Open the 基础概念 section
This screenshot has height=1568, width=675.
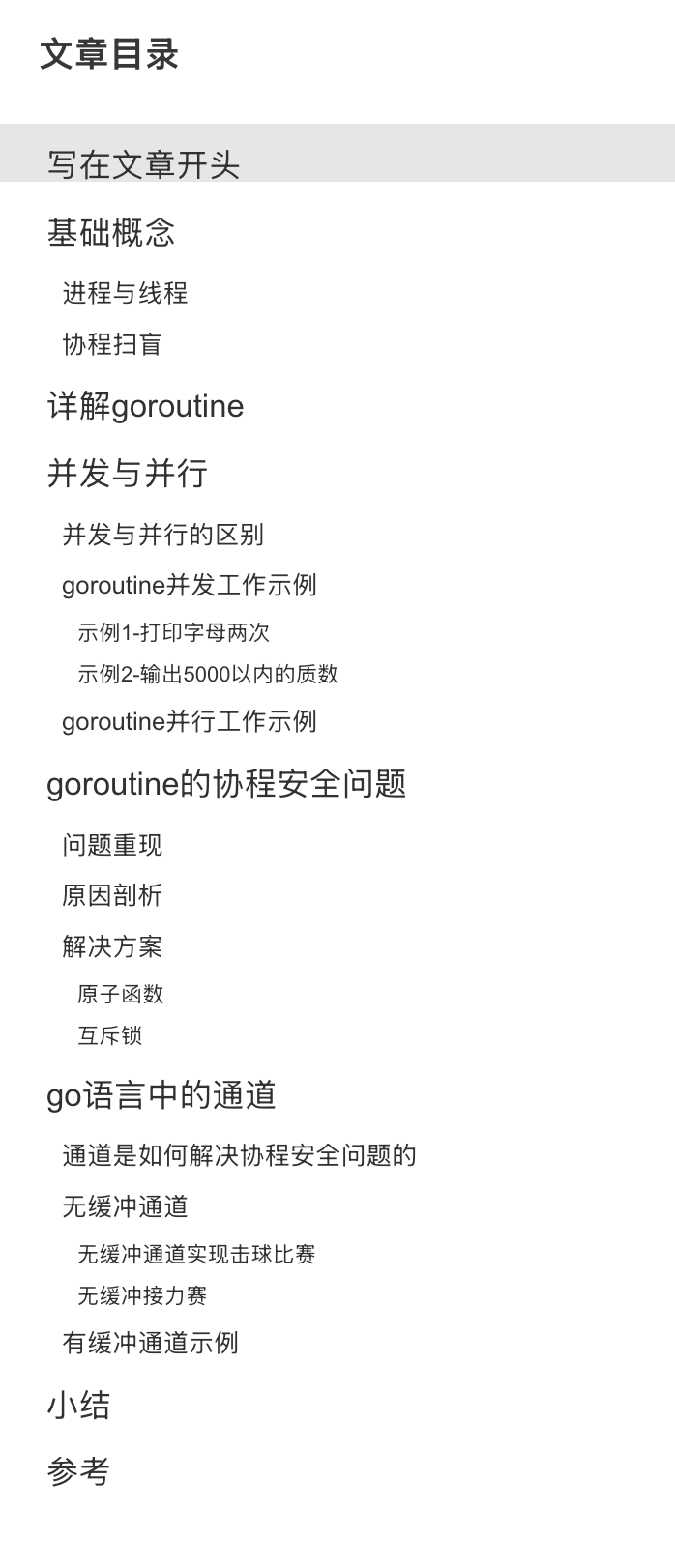point(111,232)
